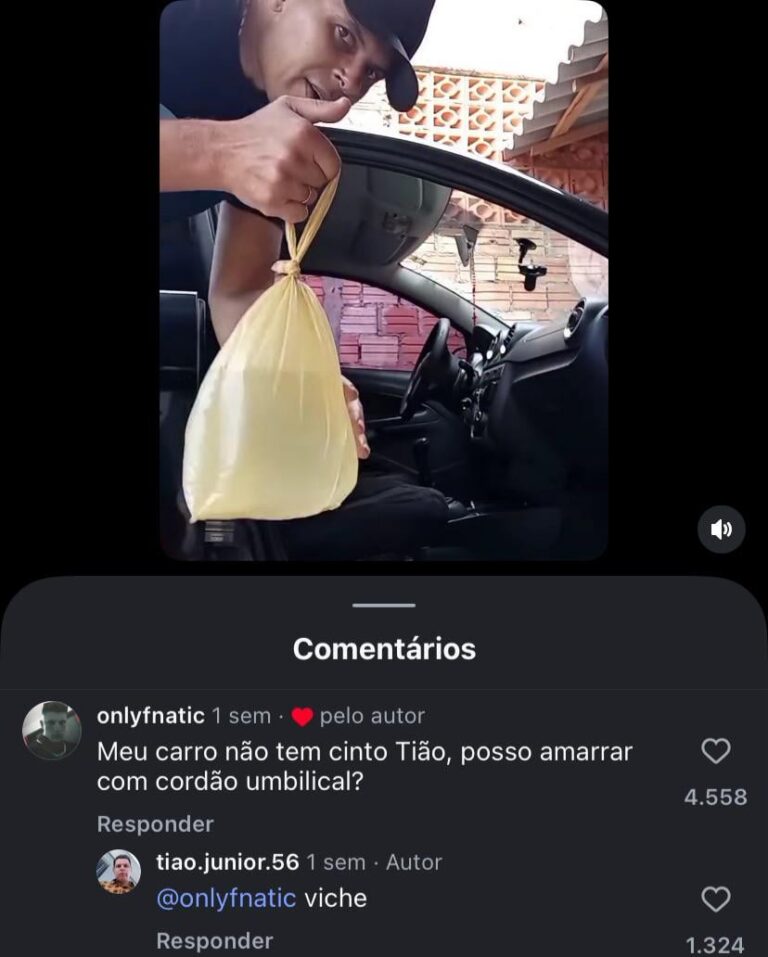Visit the tiao.junior.56 username profile
Screen dimensions: 768x957
click(x=227, y=862)
